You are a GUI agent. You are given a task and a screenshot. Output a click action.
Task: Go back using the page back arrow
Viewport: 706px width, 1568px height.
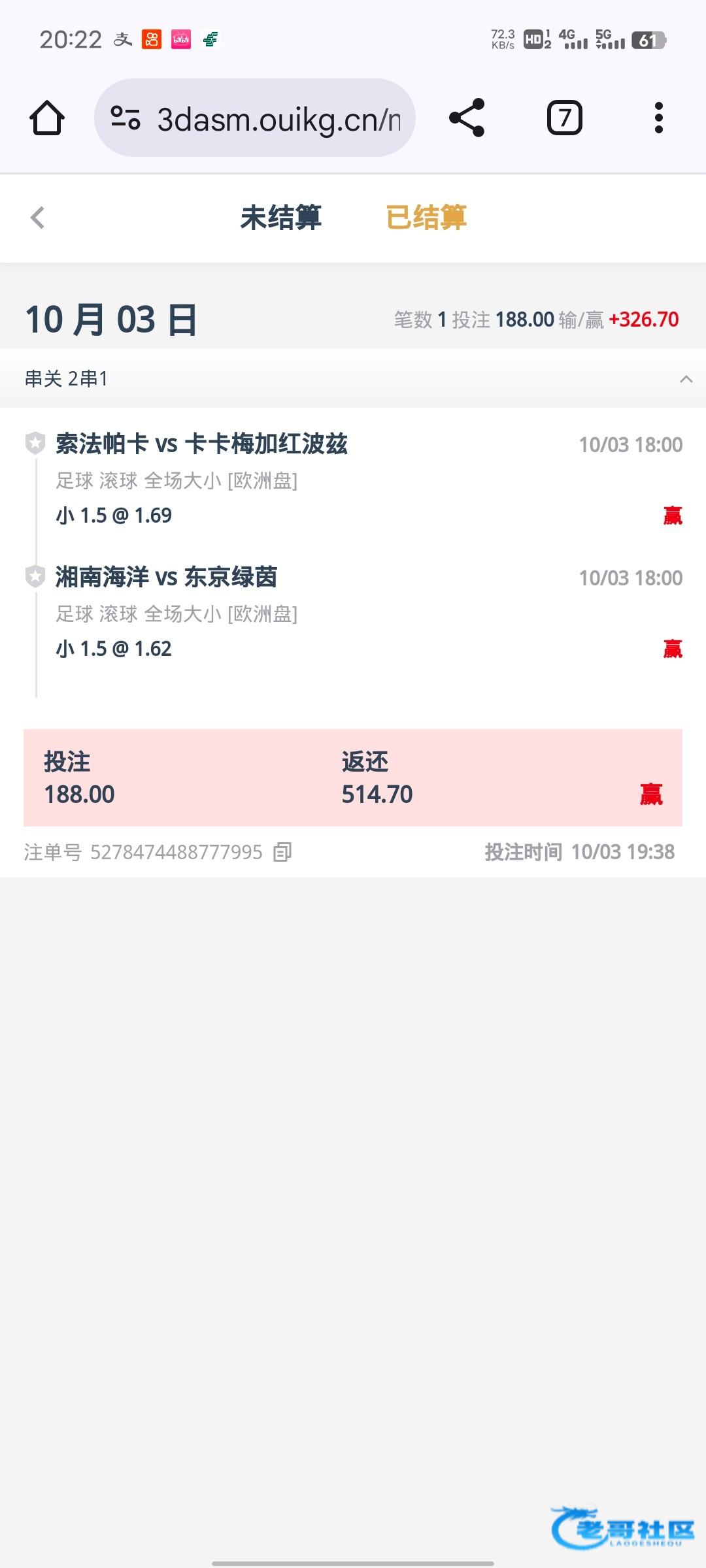[x=38, y=218]
